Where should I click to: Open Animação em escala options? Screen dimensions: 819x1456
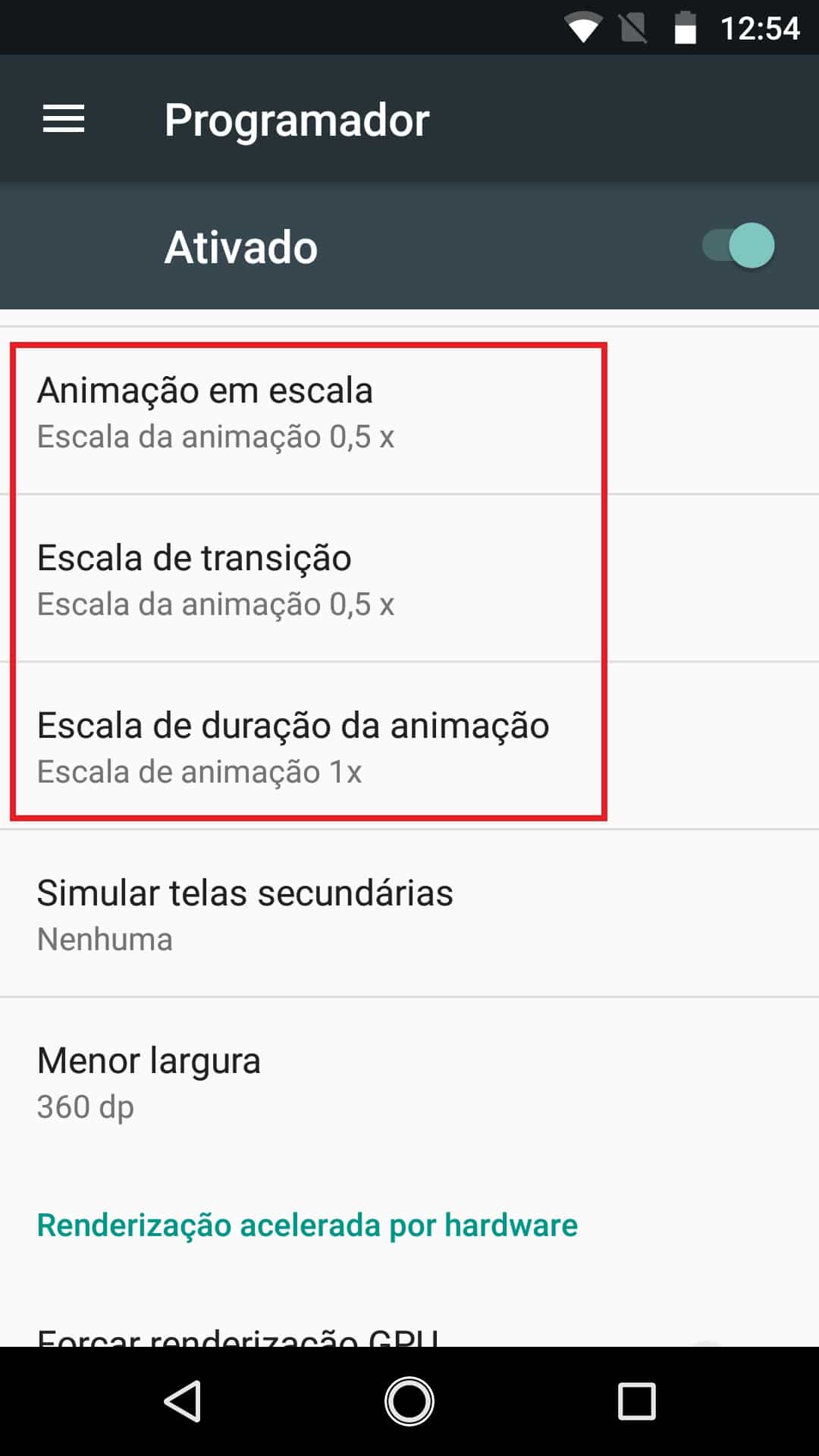(x=303, y=412)
